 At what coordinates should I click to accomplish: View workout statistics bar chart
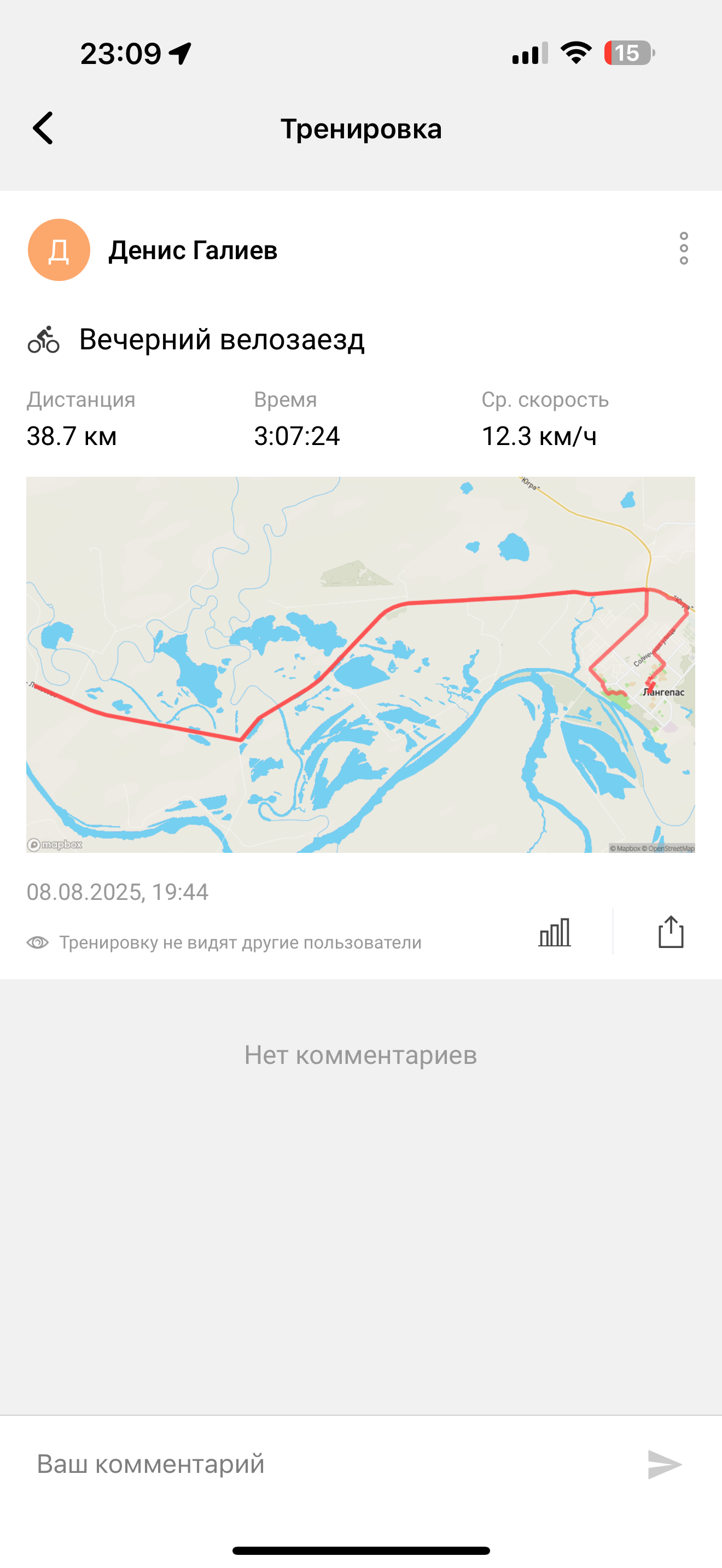point(555,932)
